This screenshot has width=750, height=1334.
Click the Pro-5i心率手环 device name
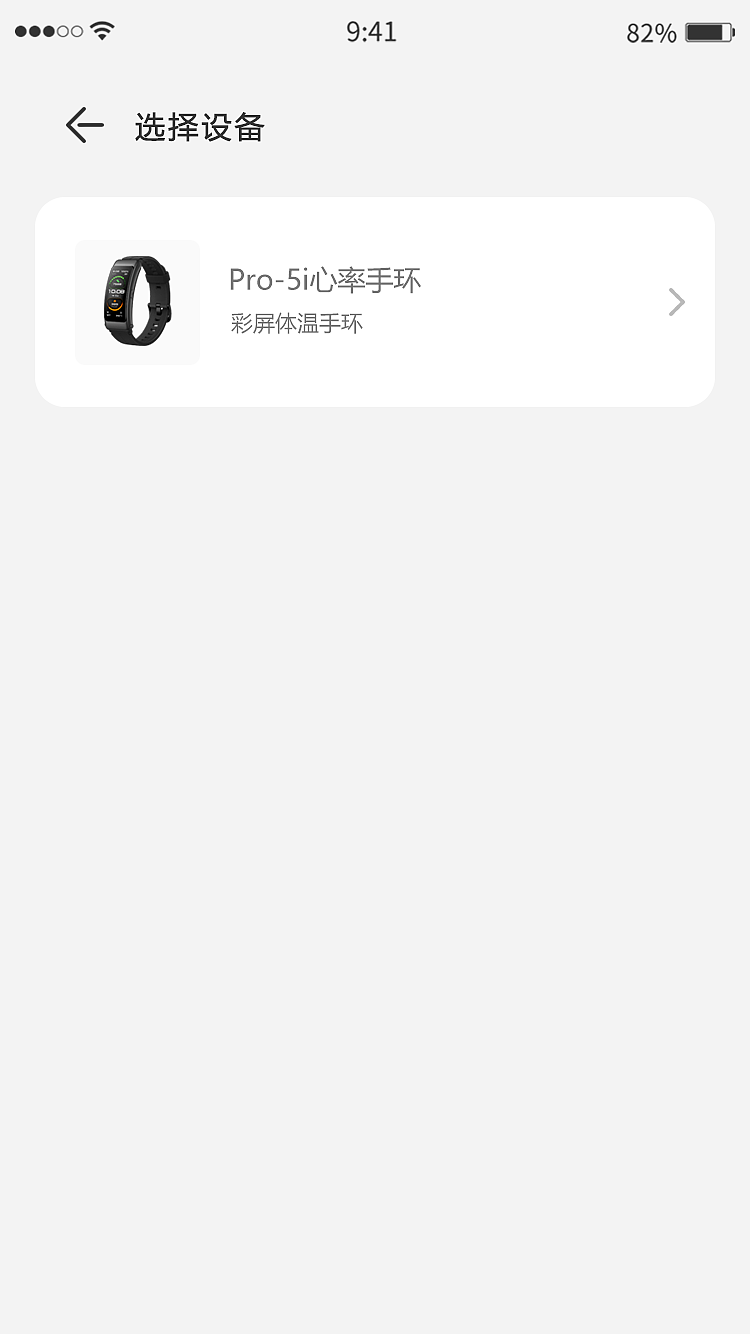pos(325,280)
